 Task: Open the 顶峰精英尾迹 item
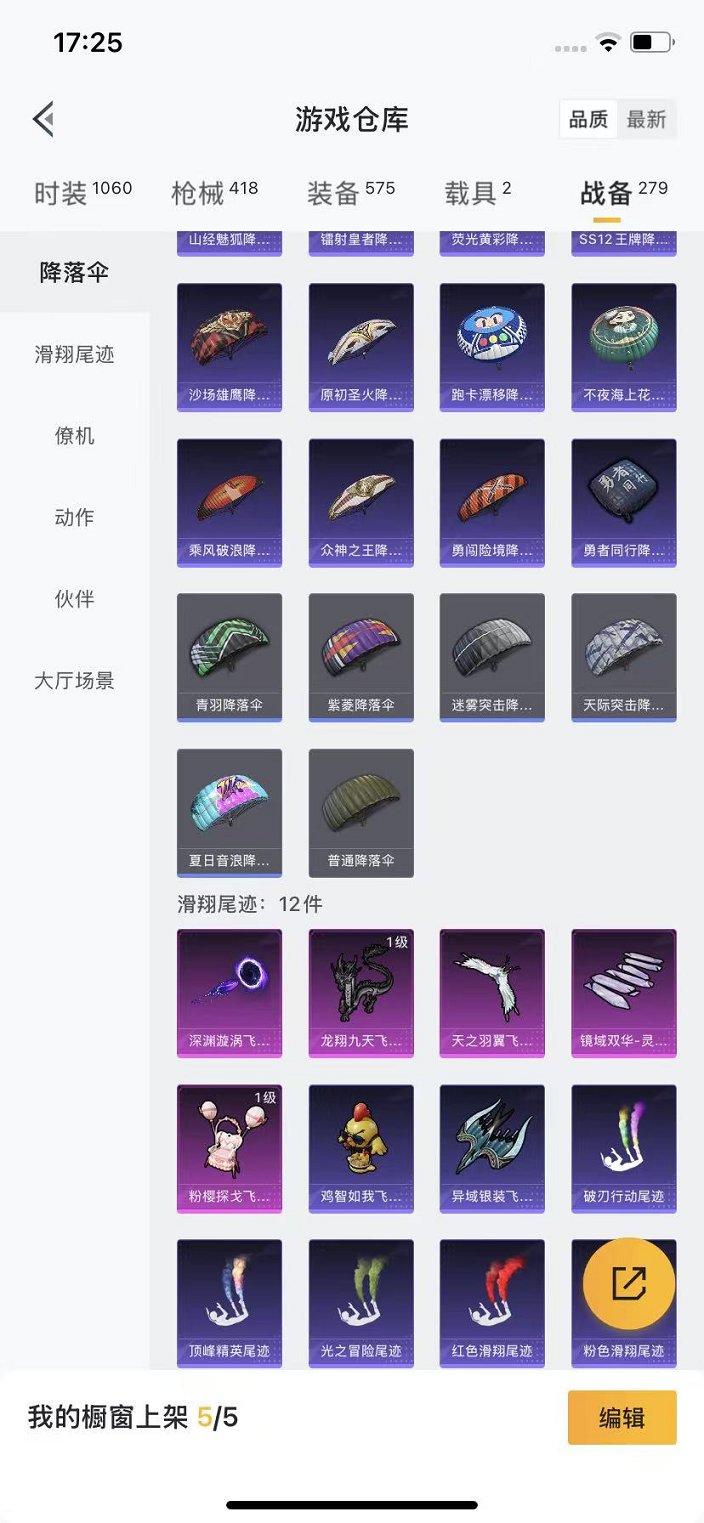point(229,1303)
